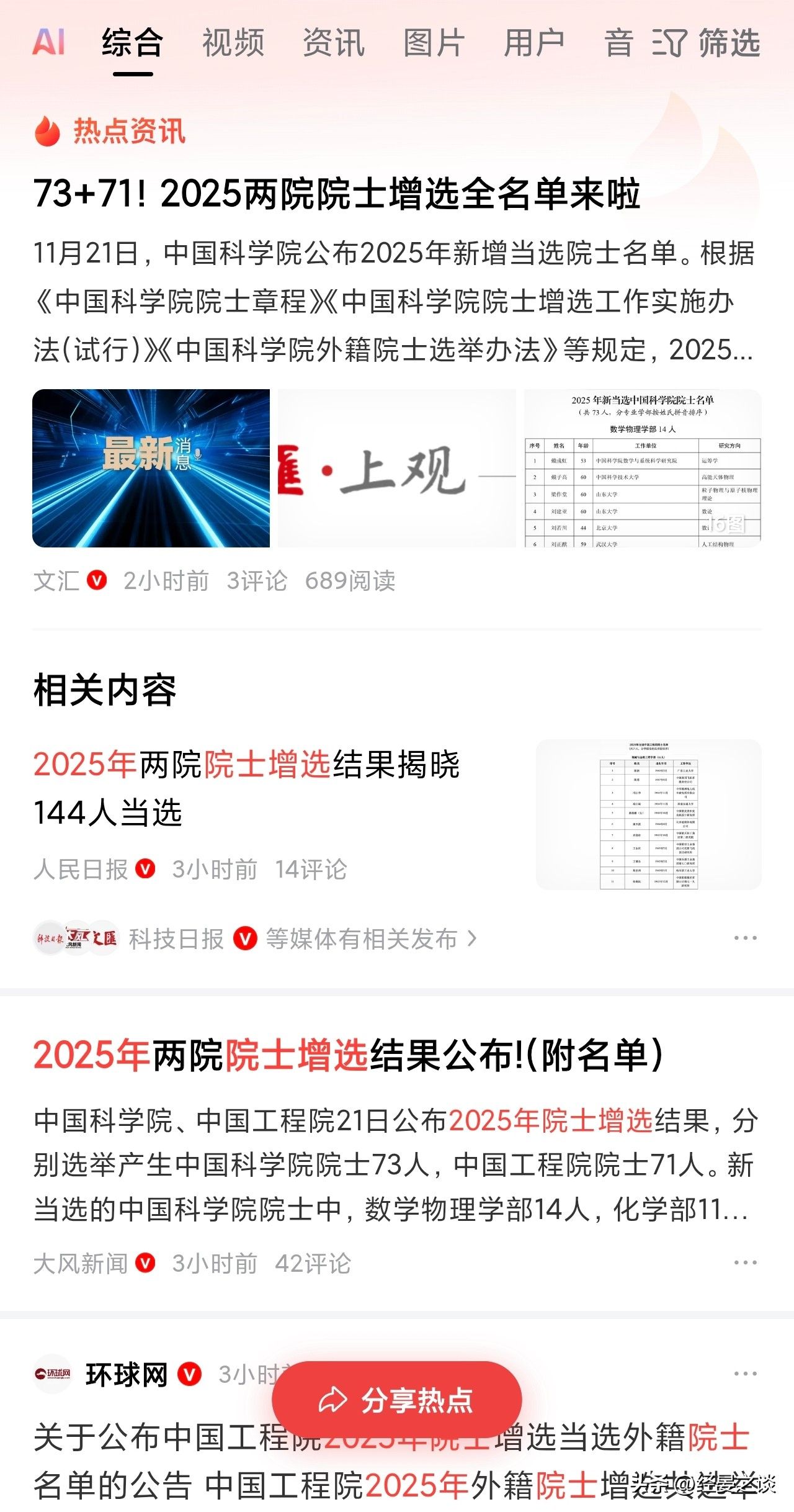This screenshot has height=1512, width=794.
Task: Open the 筛选 filter options
Action: (x=707, y=43)
